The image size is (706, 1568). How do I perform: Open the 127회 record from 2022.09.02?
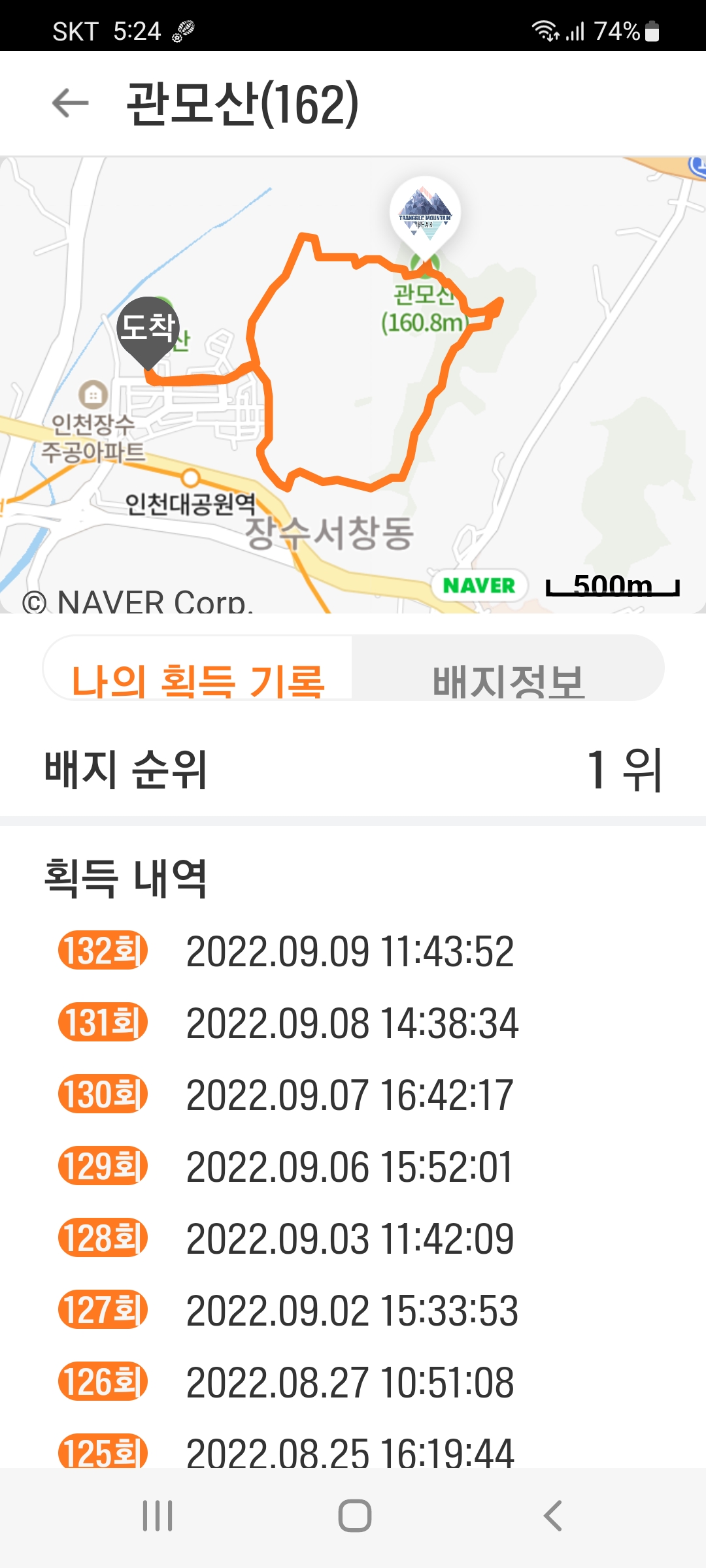(x=353, y=1310)
